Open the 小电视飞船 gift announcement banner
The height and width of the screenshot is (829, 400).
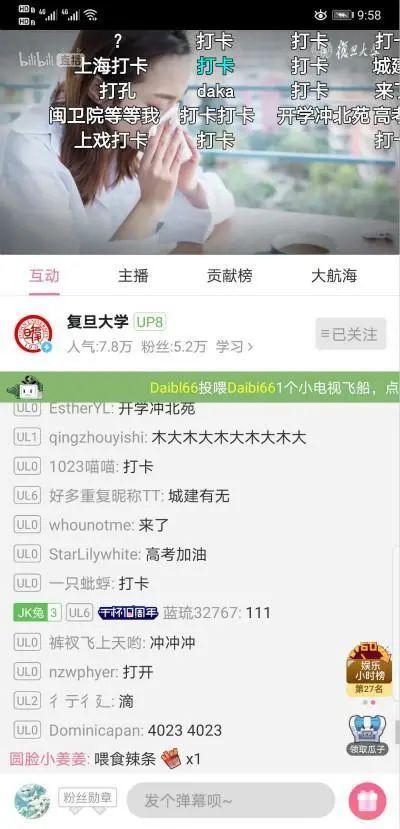click(200, 388)
